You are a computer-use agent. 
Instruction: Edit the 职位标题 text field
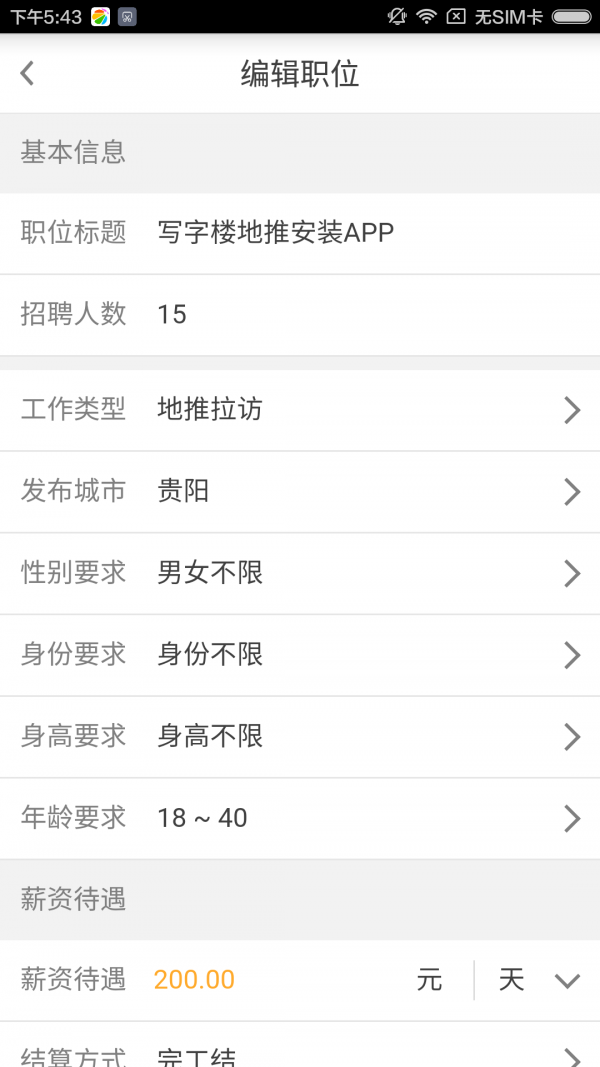tap(360, 233)
